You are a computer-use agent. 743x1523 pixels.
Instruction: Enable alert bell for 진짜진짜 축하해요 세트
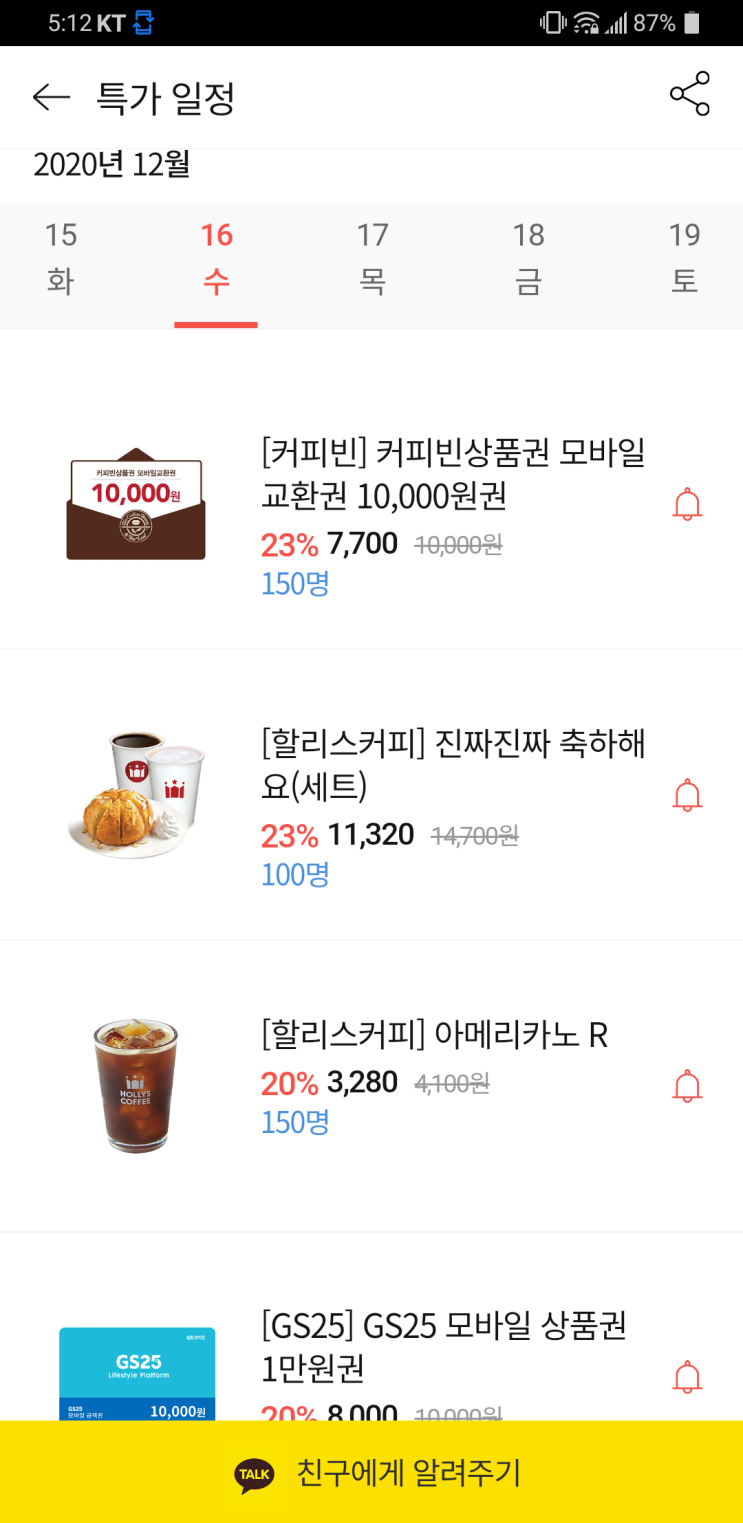[687, 796]
